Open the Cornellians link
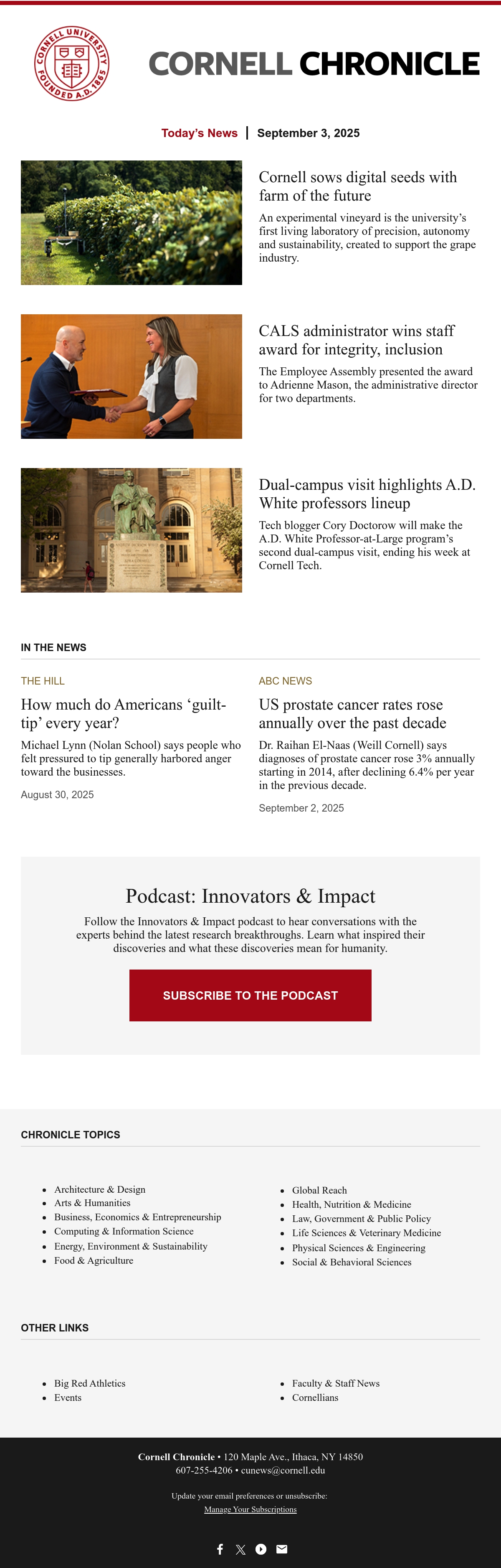This screenshot has height=1568, width=501. (315, 1397)
